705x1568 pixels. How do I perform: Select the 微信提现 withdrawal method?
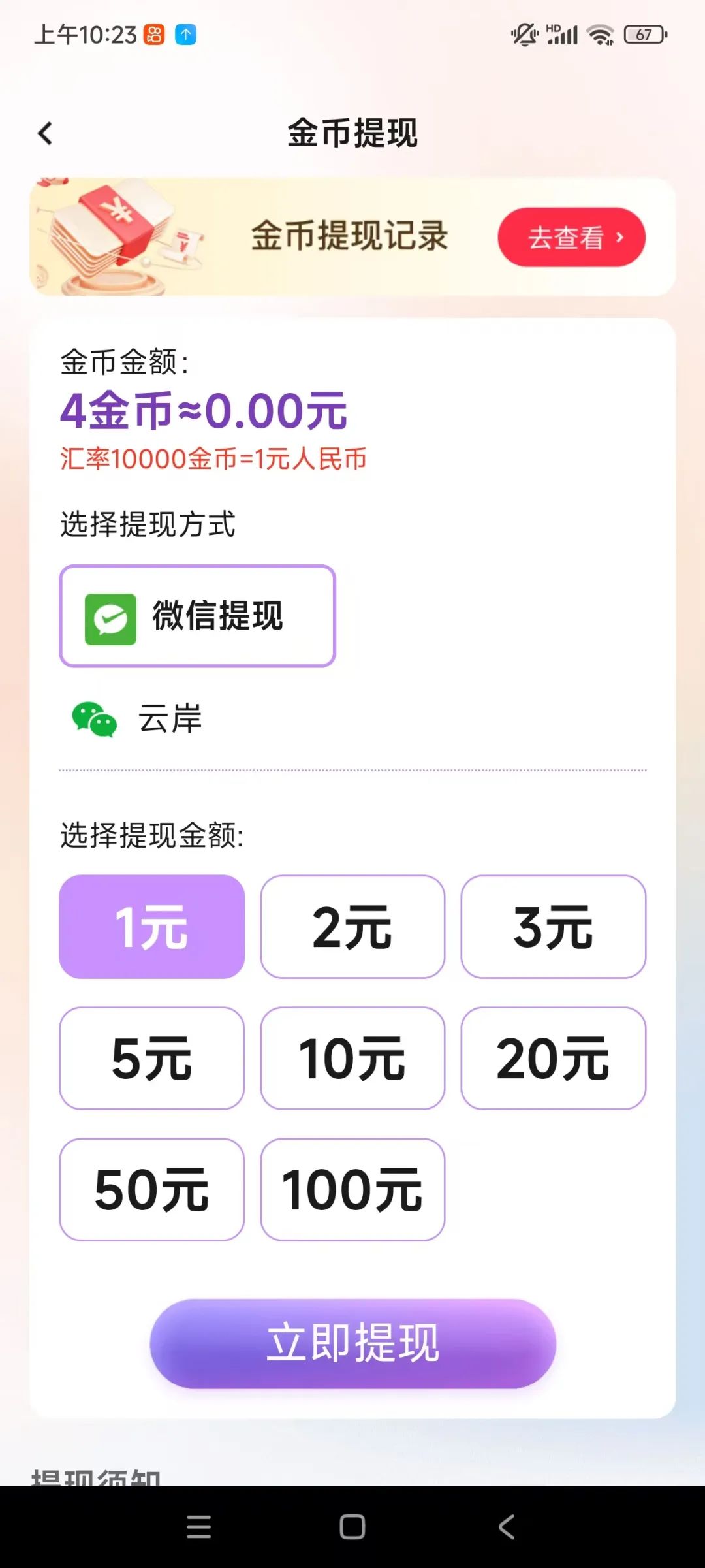pyautogui.click(x=198, y=616)
